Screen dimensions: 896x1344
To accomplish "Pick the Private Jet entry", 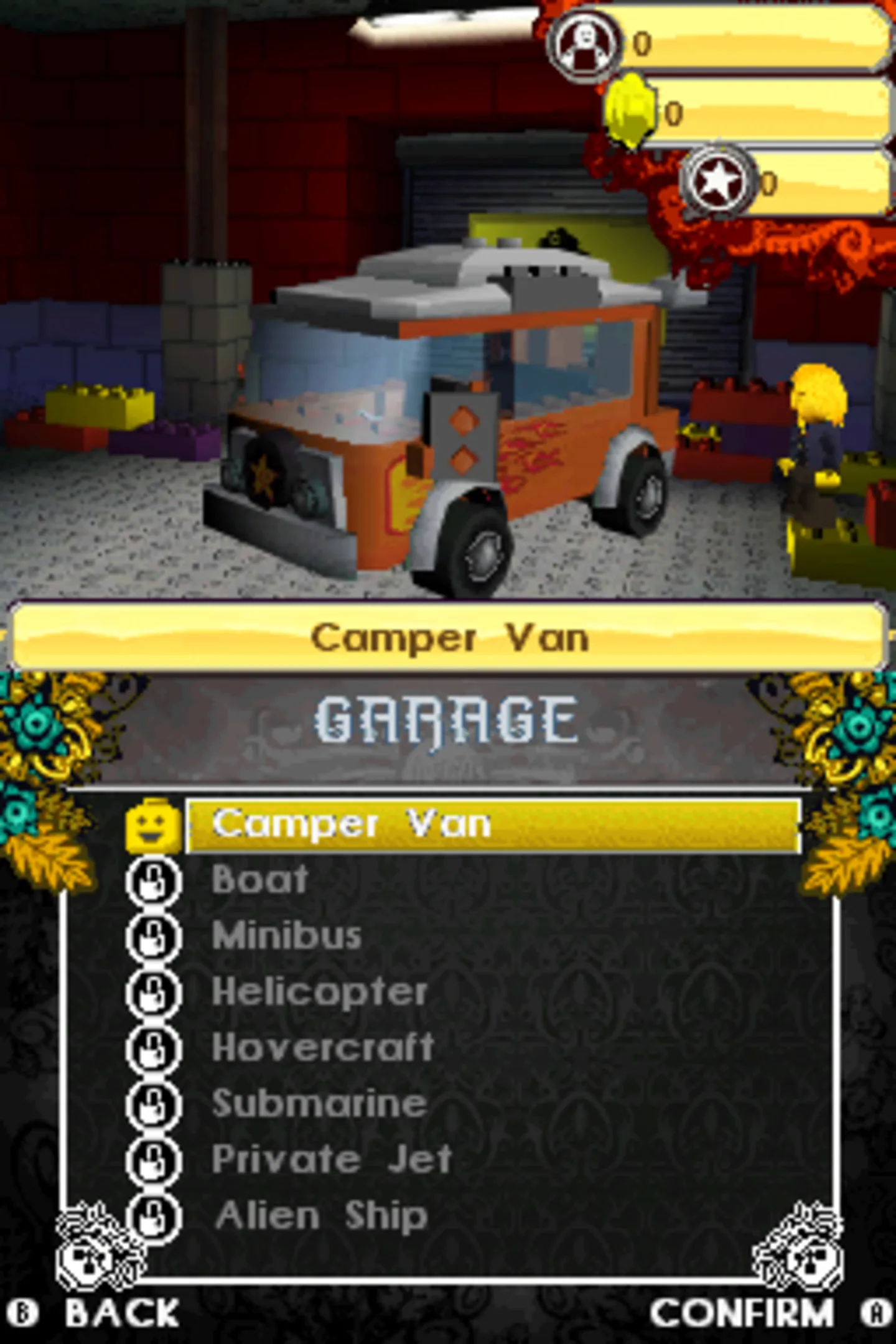I will 331,1160.
